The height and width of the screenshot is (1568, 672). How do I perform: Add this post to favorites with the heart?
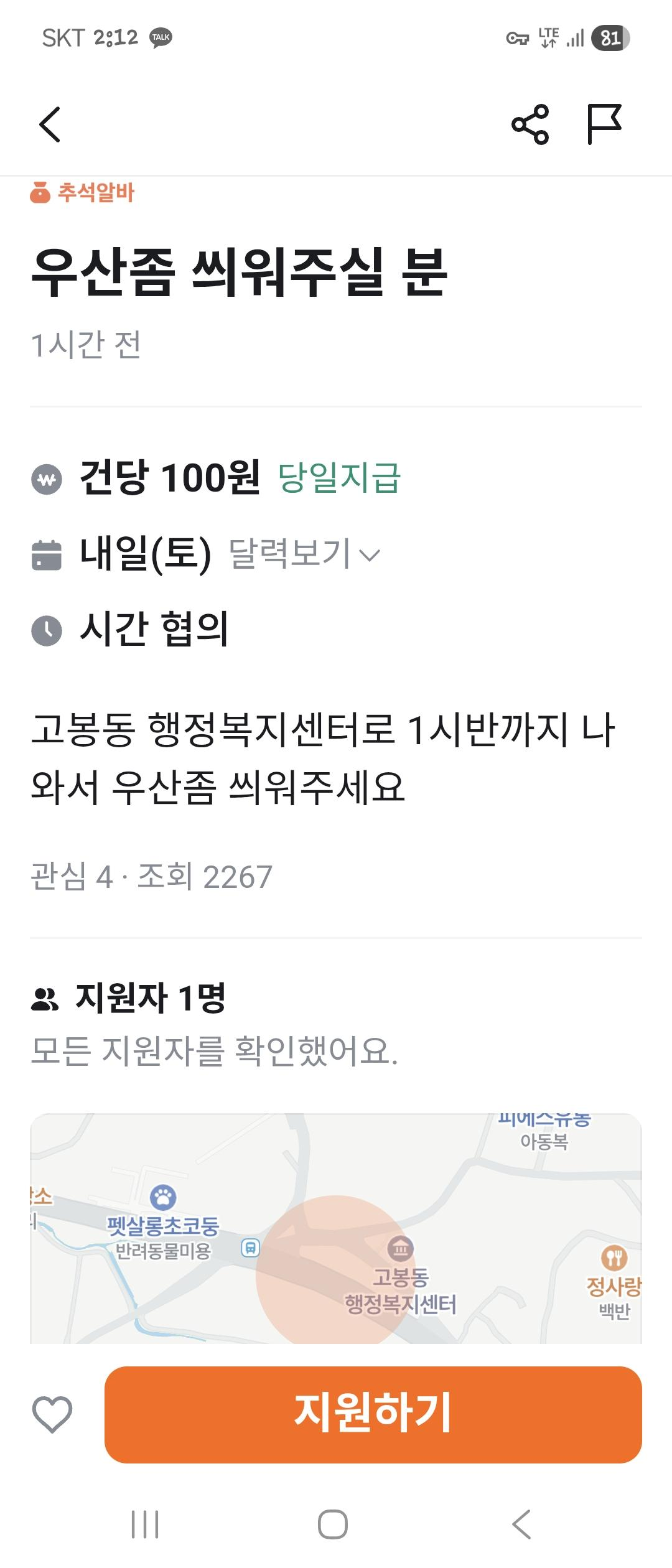(52, 1414)
